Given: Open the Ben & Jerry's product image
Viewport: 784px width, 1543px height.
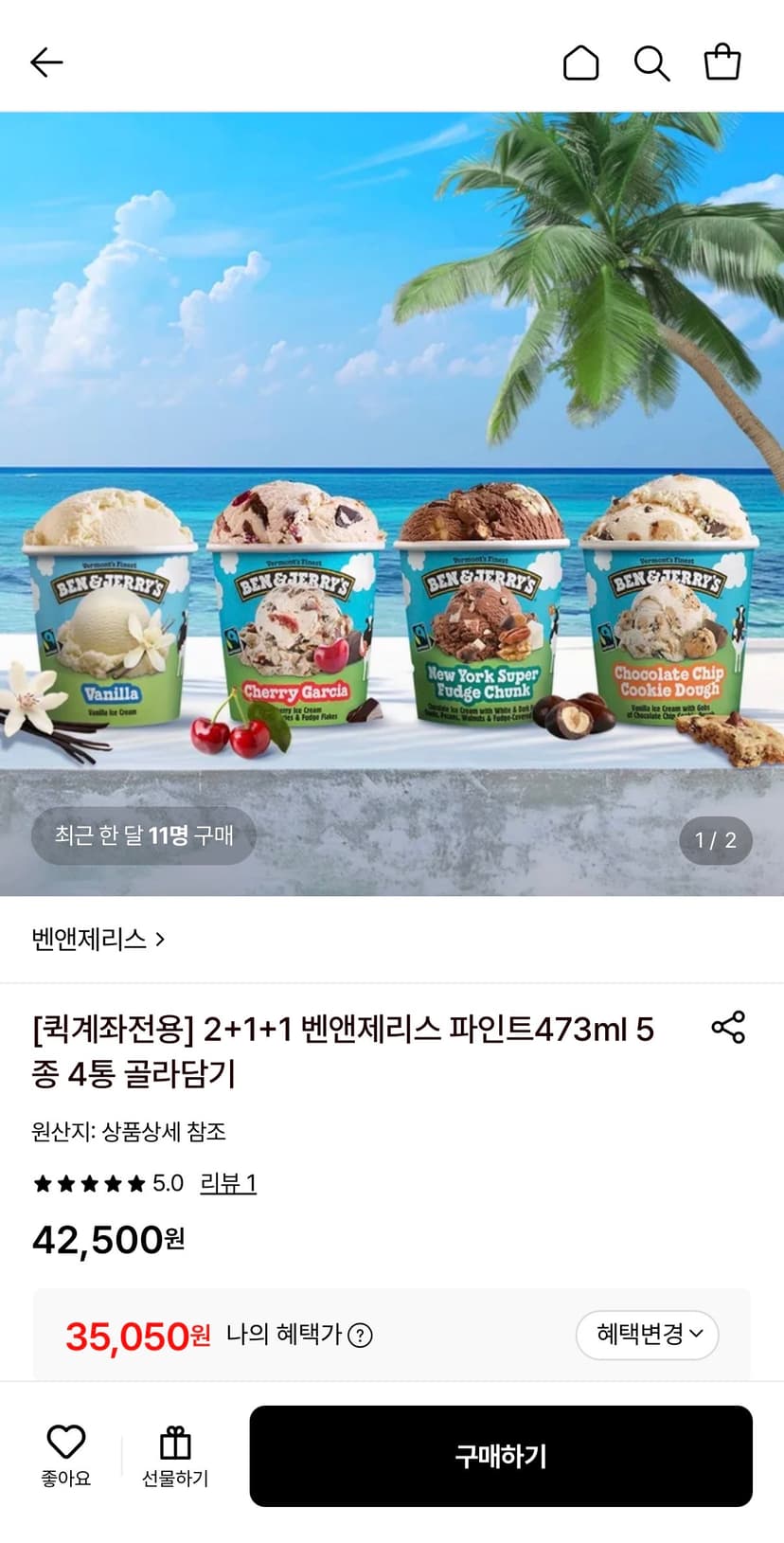Looking at the screenshot, I should tap(392, 504).
